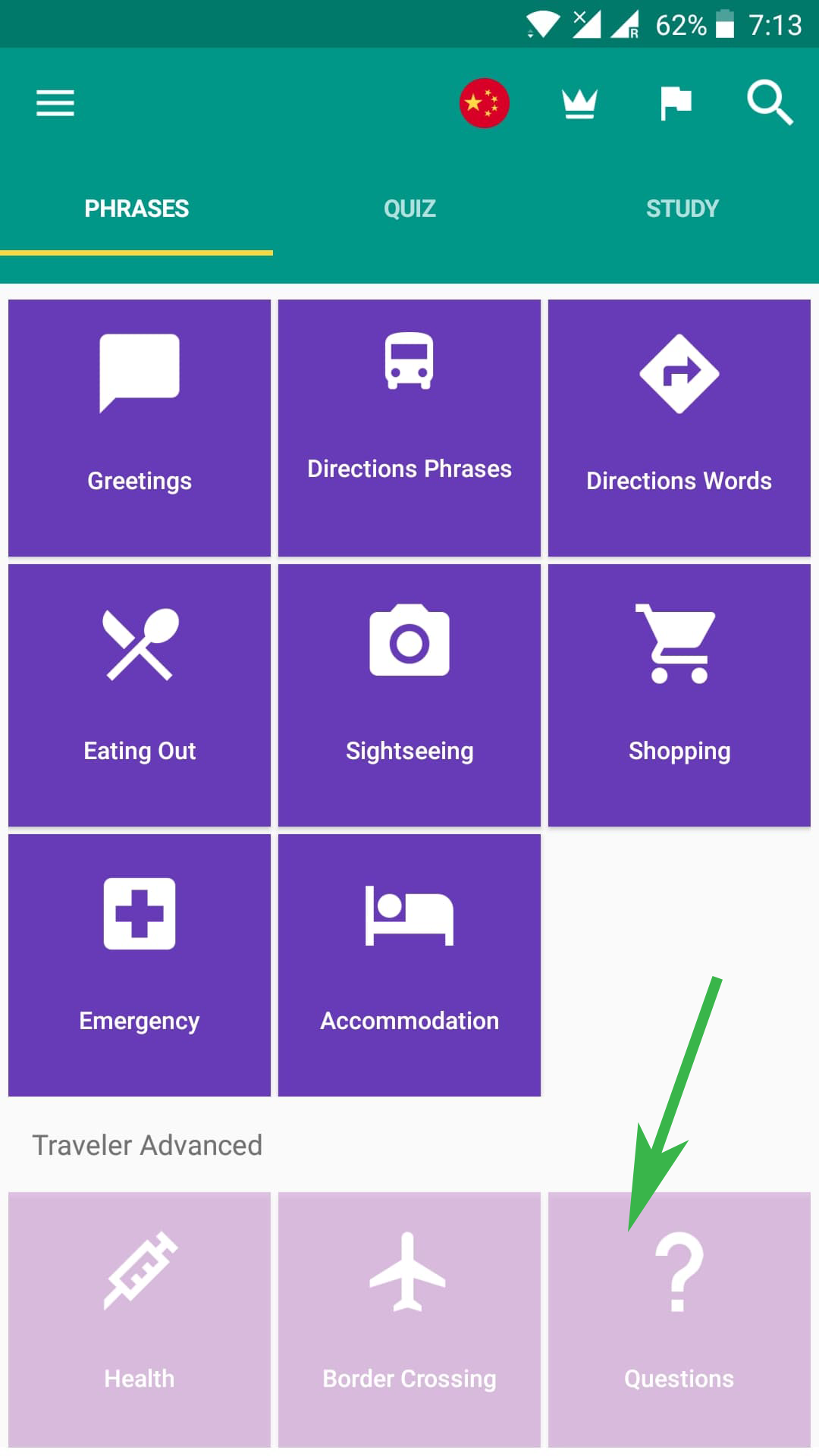
Task: Open the hamburger navigation menu
Action: click(55, 103)
